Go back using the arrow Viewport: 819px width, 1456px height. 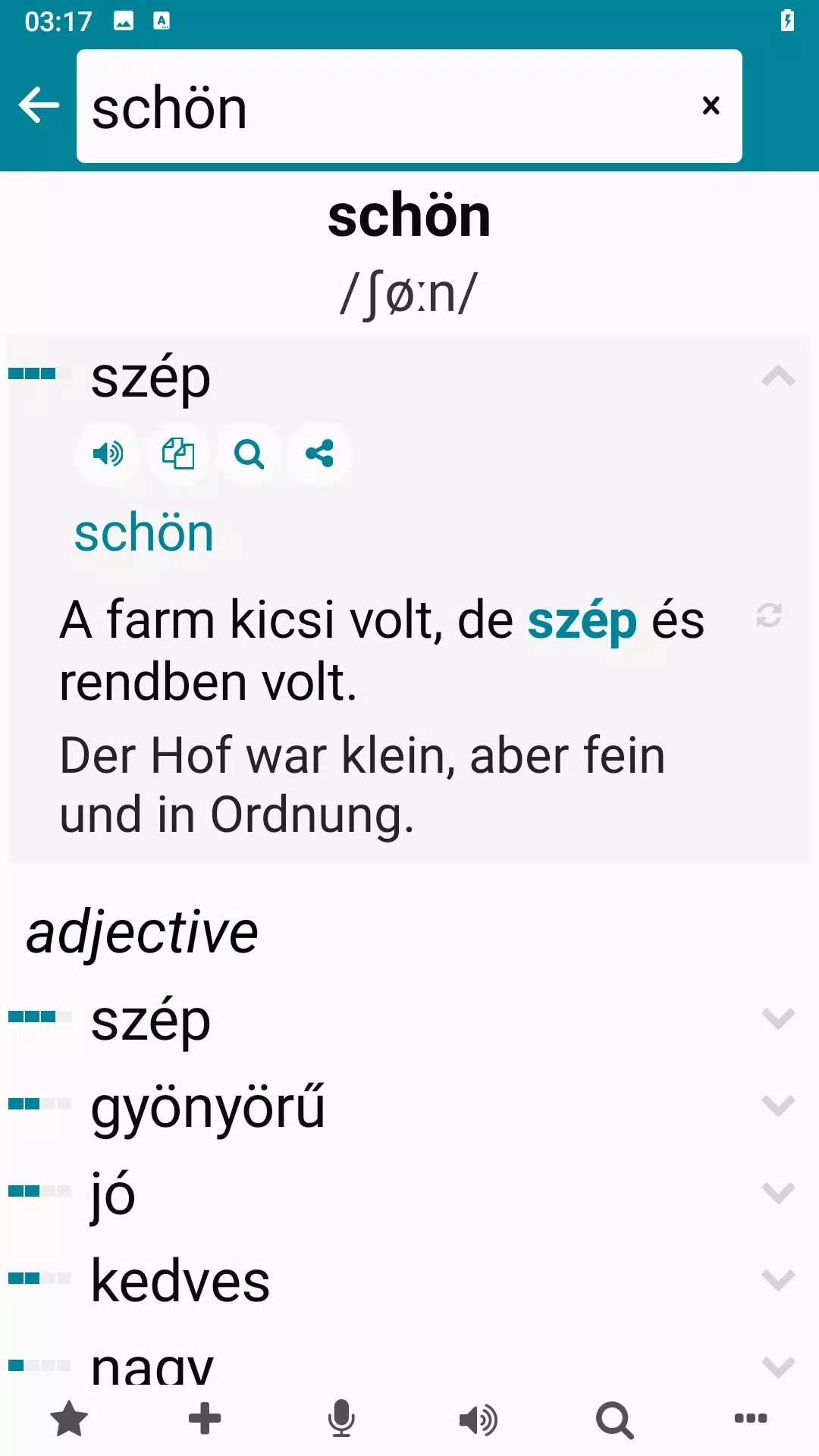tap(39, 105)
